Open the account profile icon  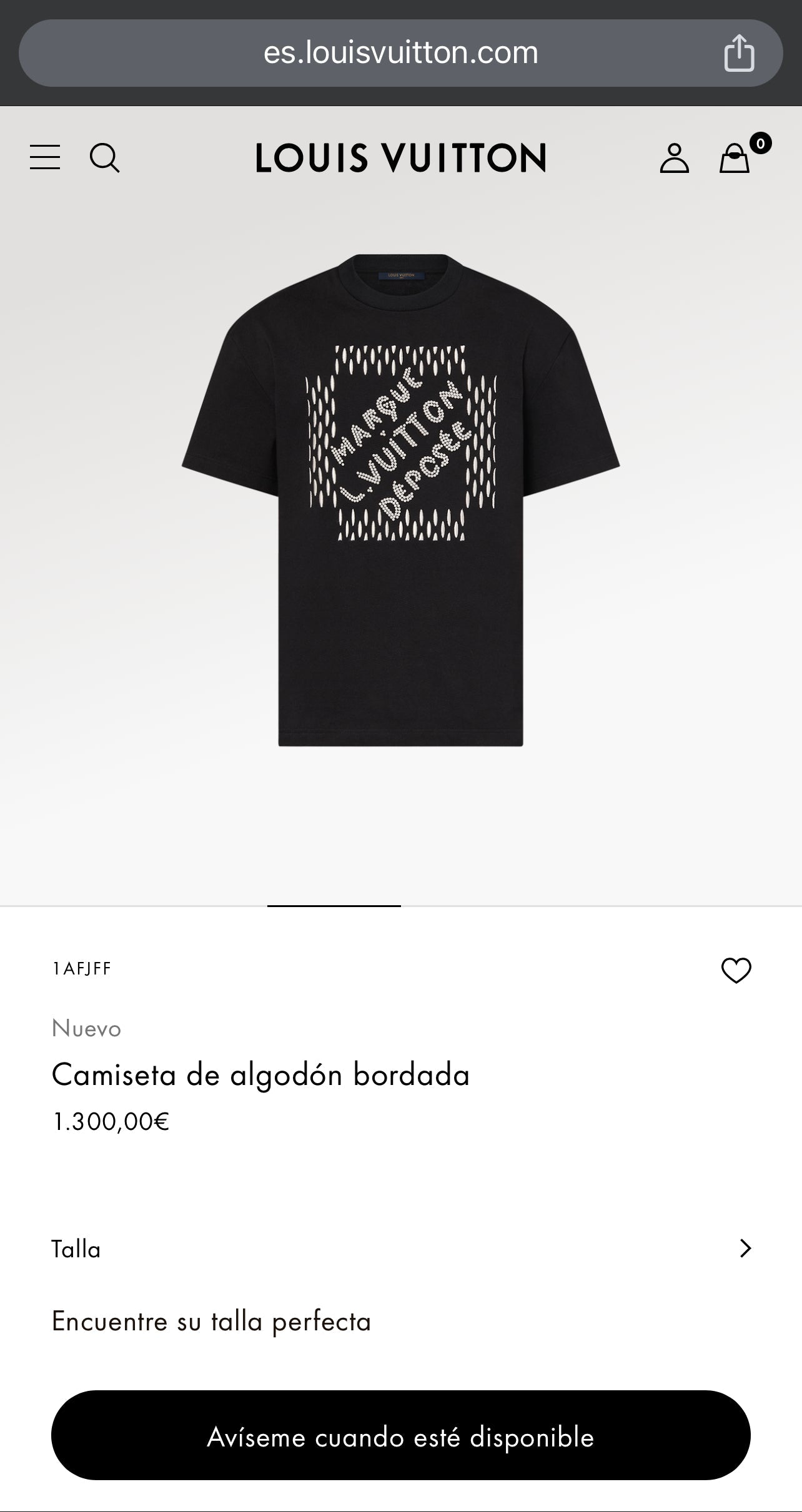click(674, 158)
